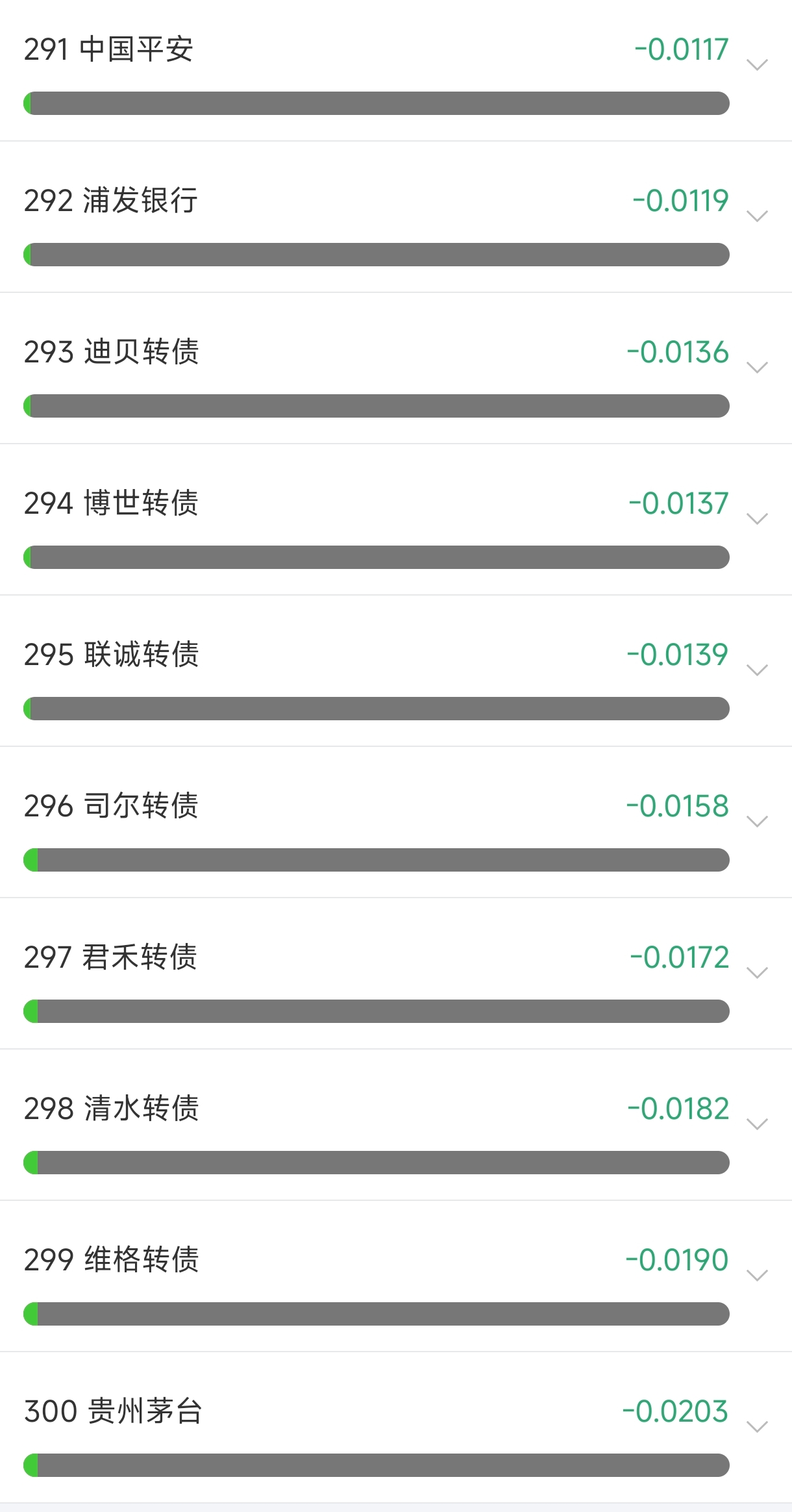This screenshot has height=1512, width=792.
Task: Expand the 294 博世转债 row chevron
Action: pos(757,519)
